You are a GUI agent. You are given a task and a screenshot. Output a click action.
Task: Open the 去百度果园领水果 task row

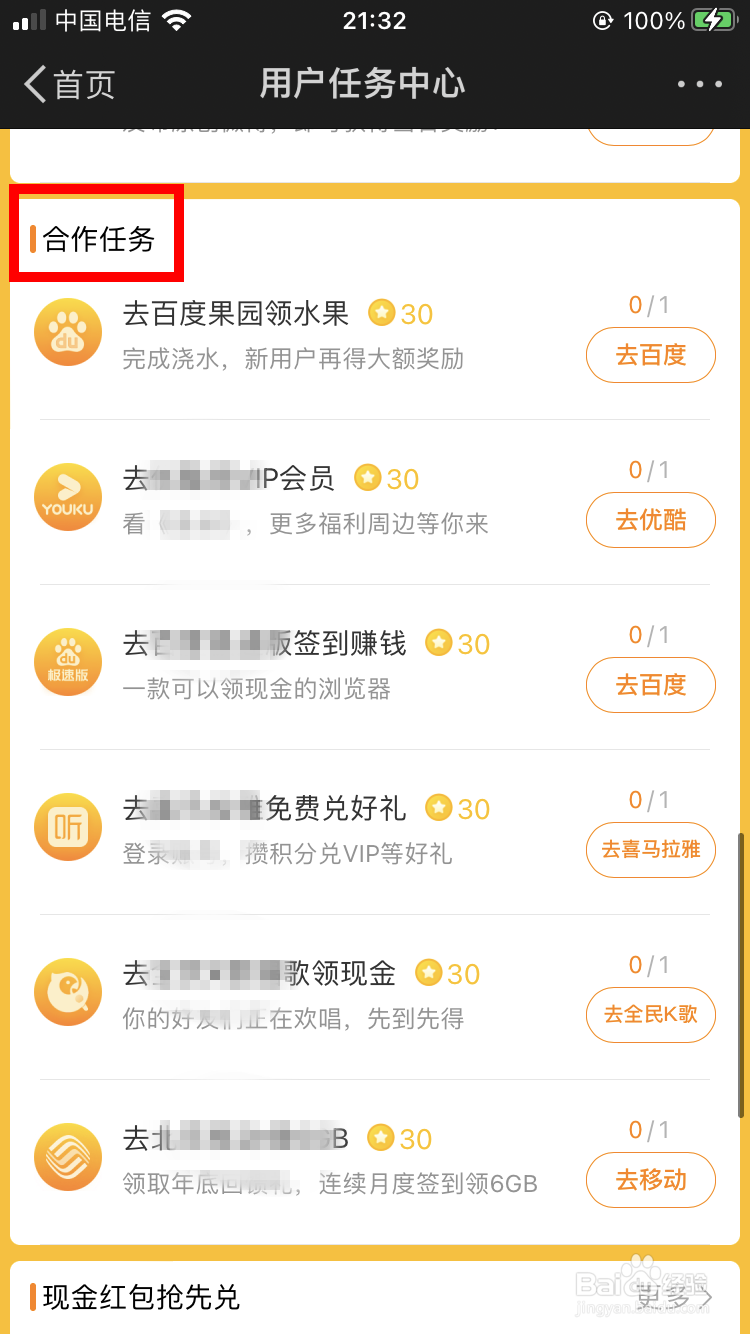click(x=375, y=337)
